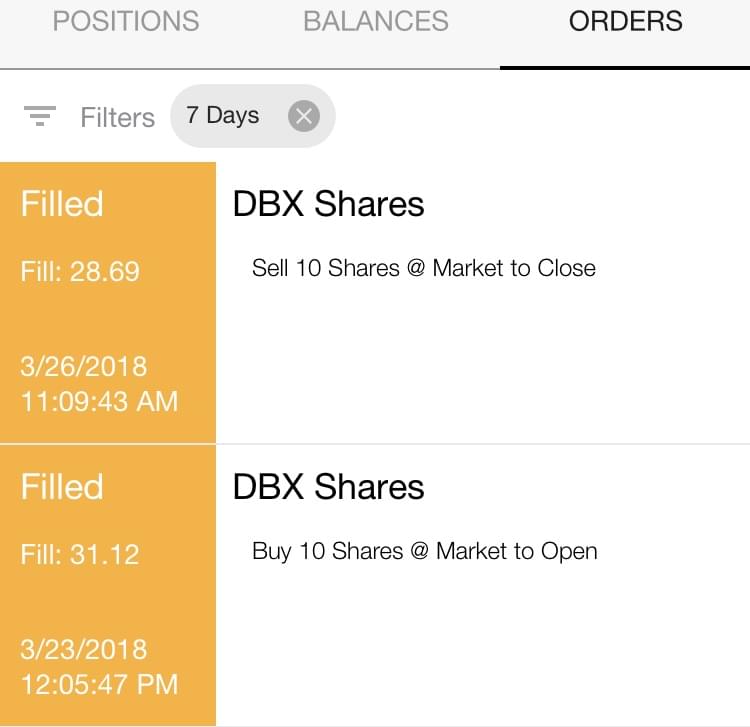Switch to the Balances tab
The height and width of the screenshot is (727, 750).
[376, 22]
